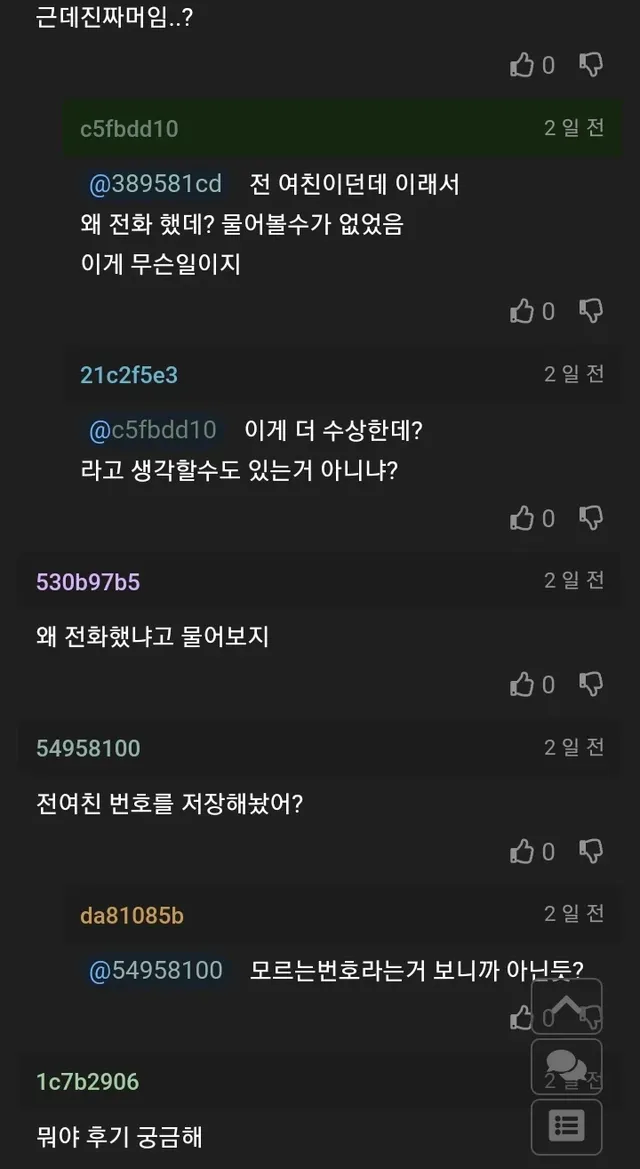The height and width of the screenshot is (1169, 640).
Task: Dislike c5fbdd10's reply
Action: coord(591,311)
